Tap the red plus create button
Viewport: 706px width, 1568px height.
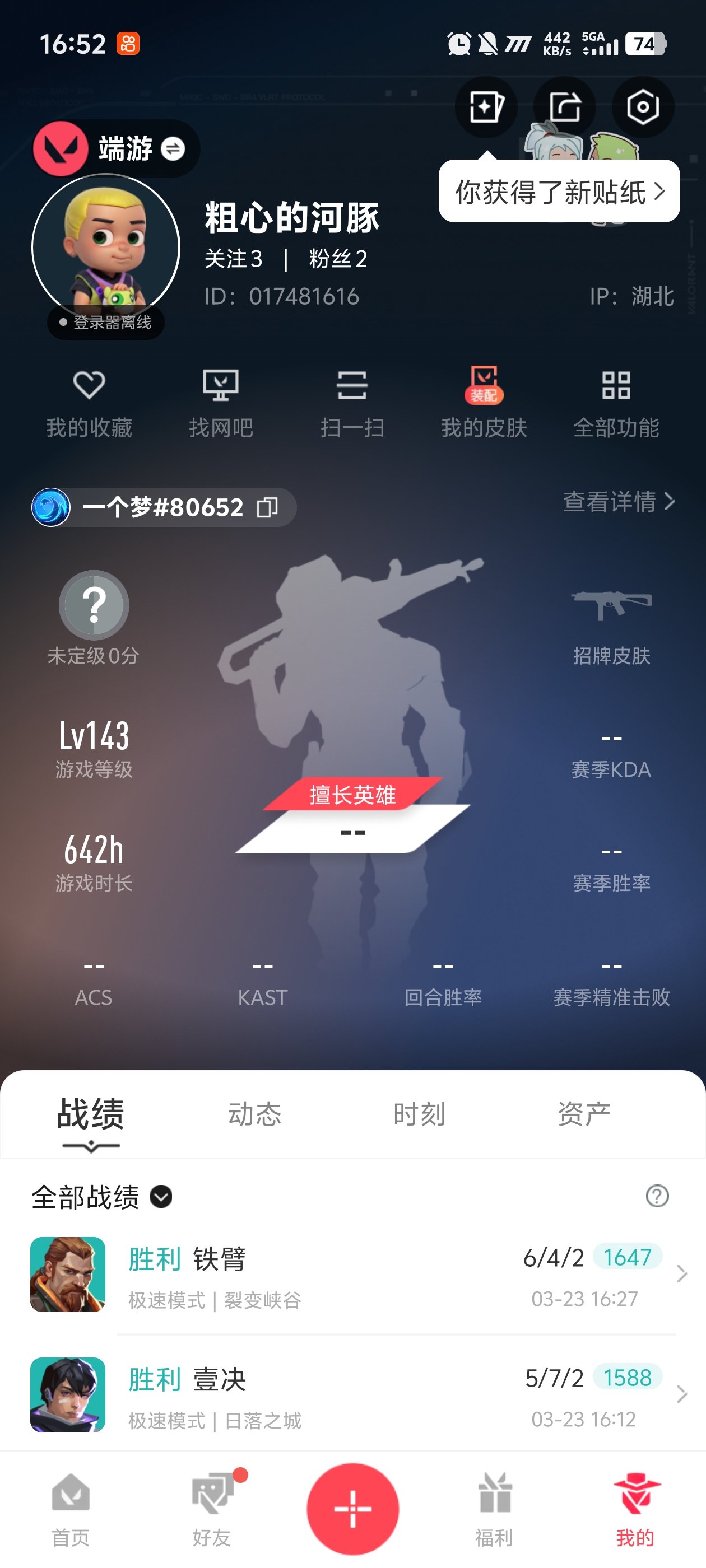coord(352,1508)
